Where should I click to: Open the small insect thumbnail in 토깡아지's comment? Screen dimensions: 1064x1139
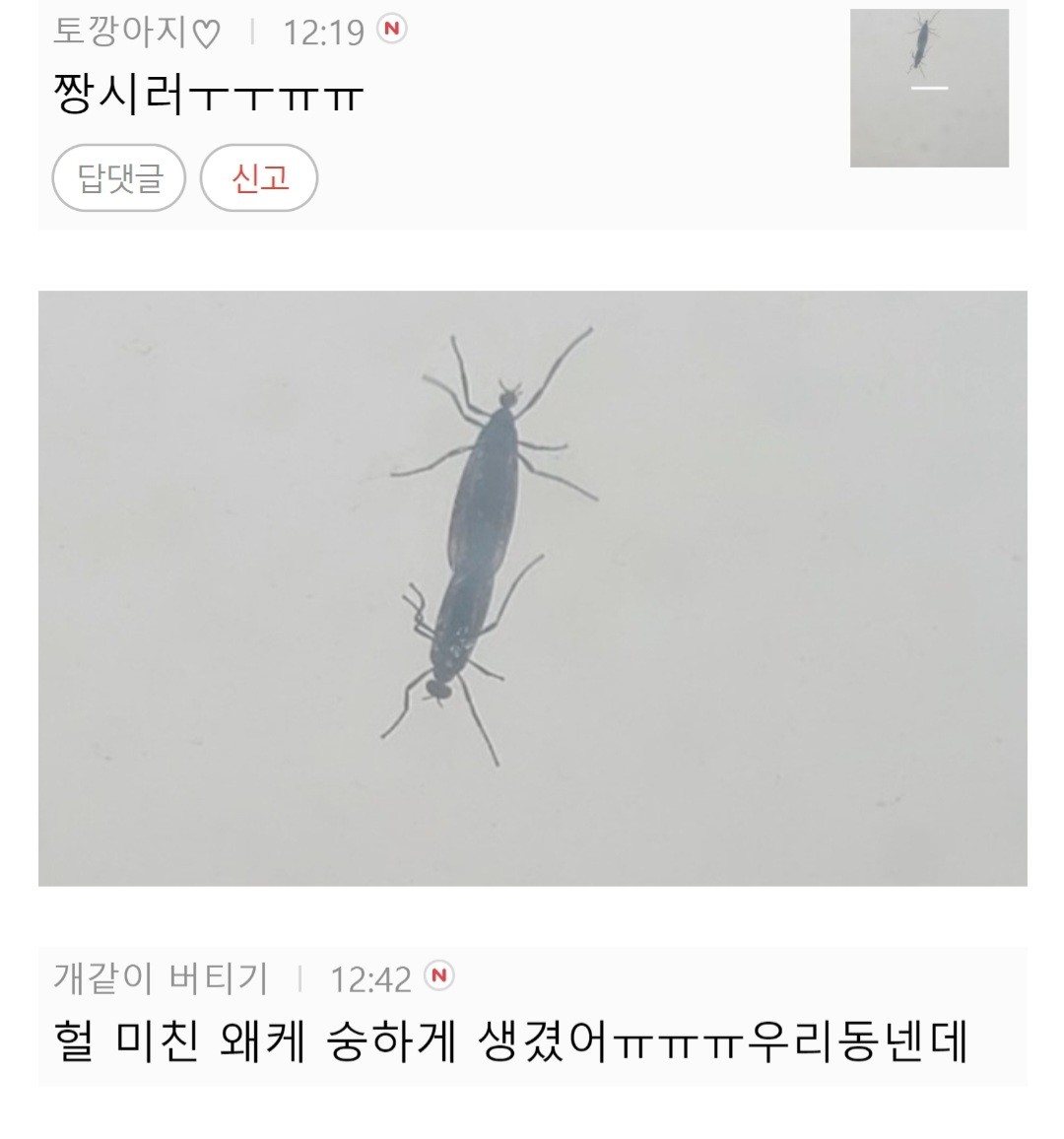(929, 89)
